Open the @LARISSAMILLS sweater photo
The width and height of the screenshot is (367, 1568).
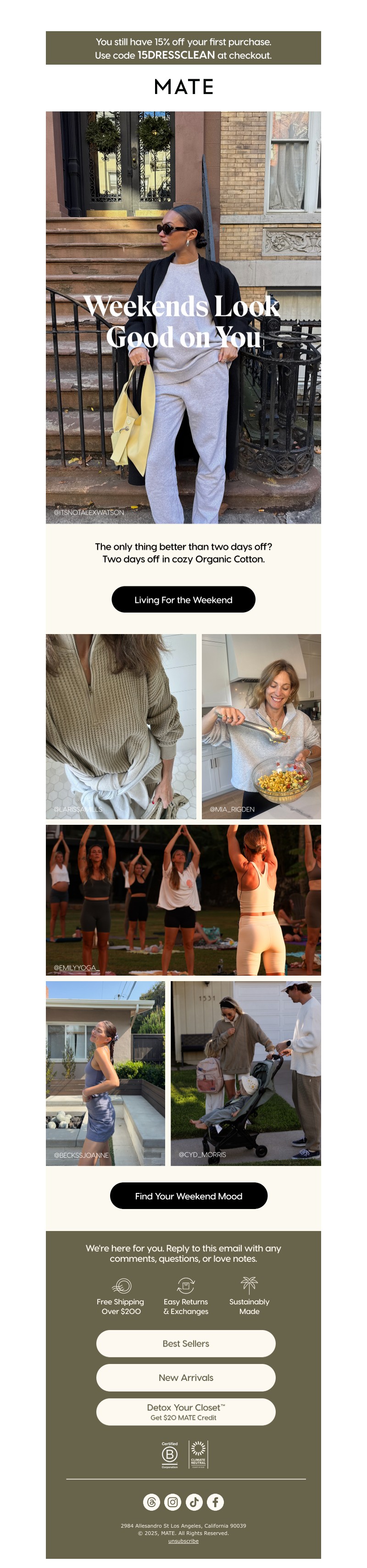click(121, 726)
